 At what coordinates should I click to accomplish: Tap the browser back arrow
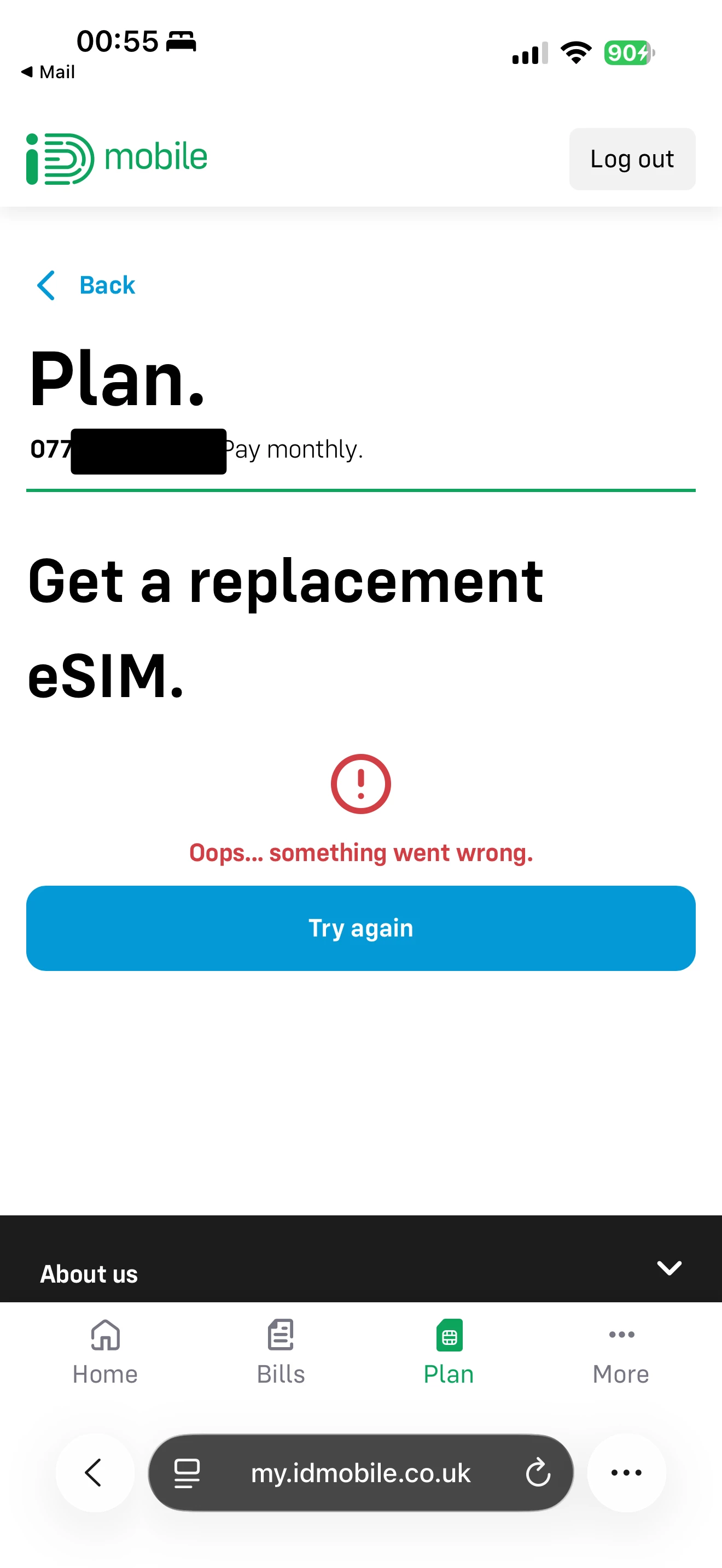click(x=95, y=1473)
